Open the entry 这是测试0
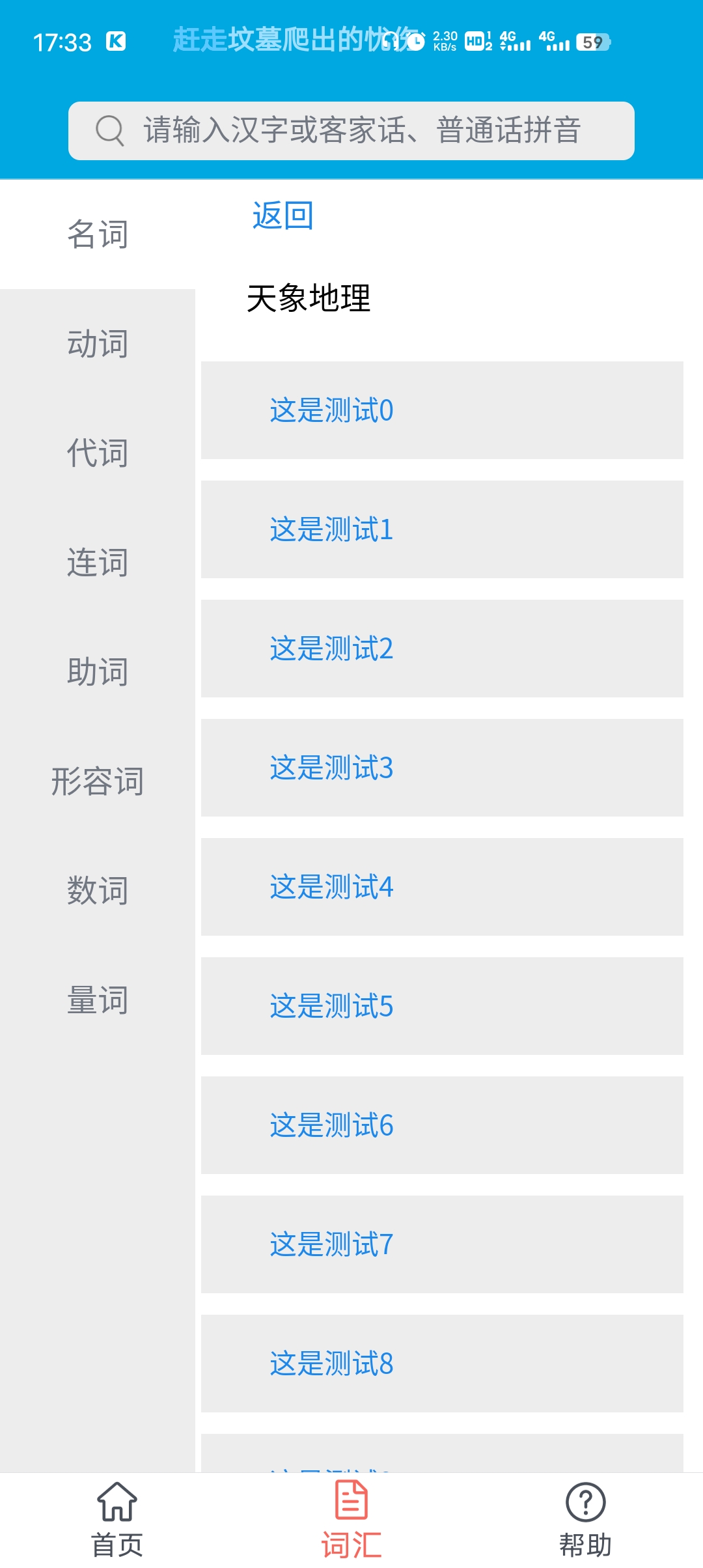703x1568 pixels. tap(441, 410)
